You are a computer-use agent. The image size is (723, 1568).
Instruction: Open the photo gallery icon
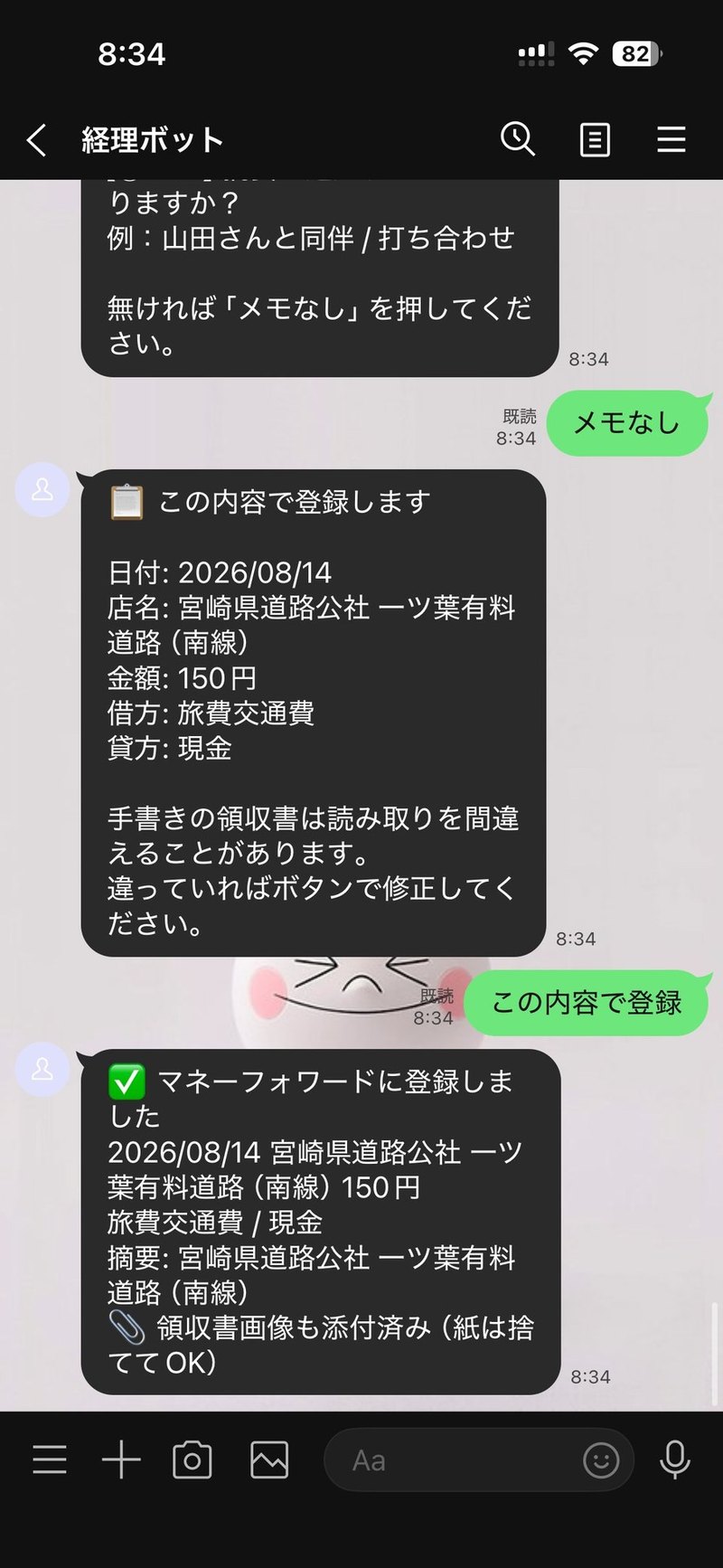(x=269, y=1460)
